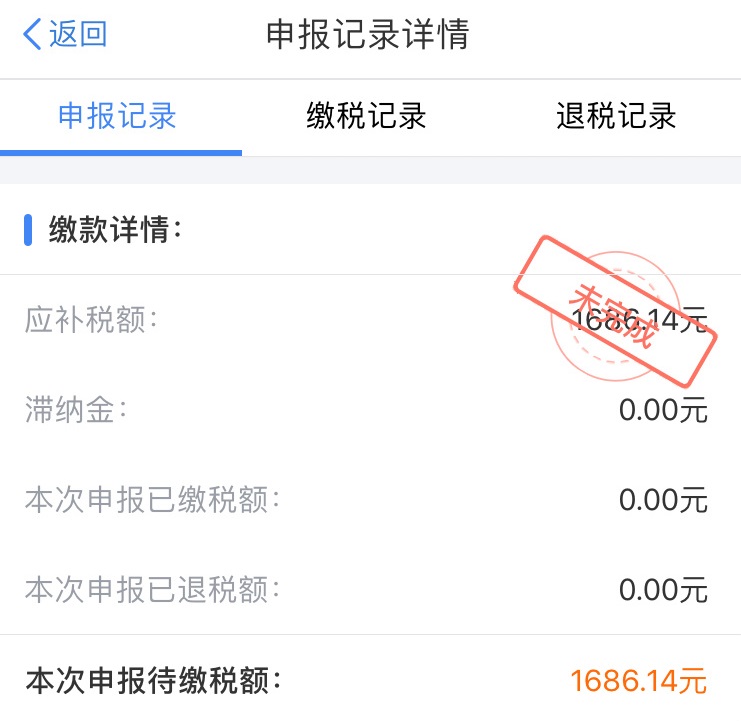
Task: Switch to the 缴税记录 tab
Action: pyautogui.click(x=366, y=116)
